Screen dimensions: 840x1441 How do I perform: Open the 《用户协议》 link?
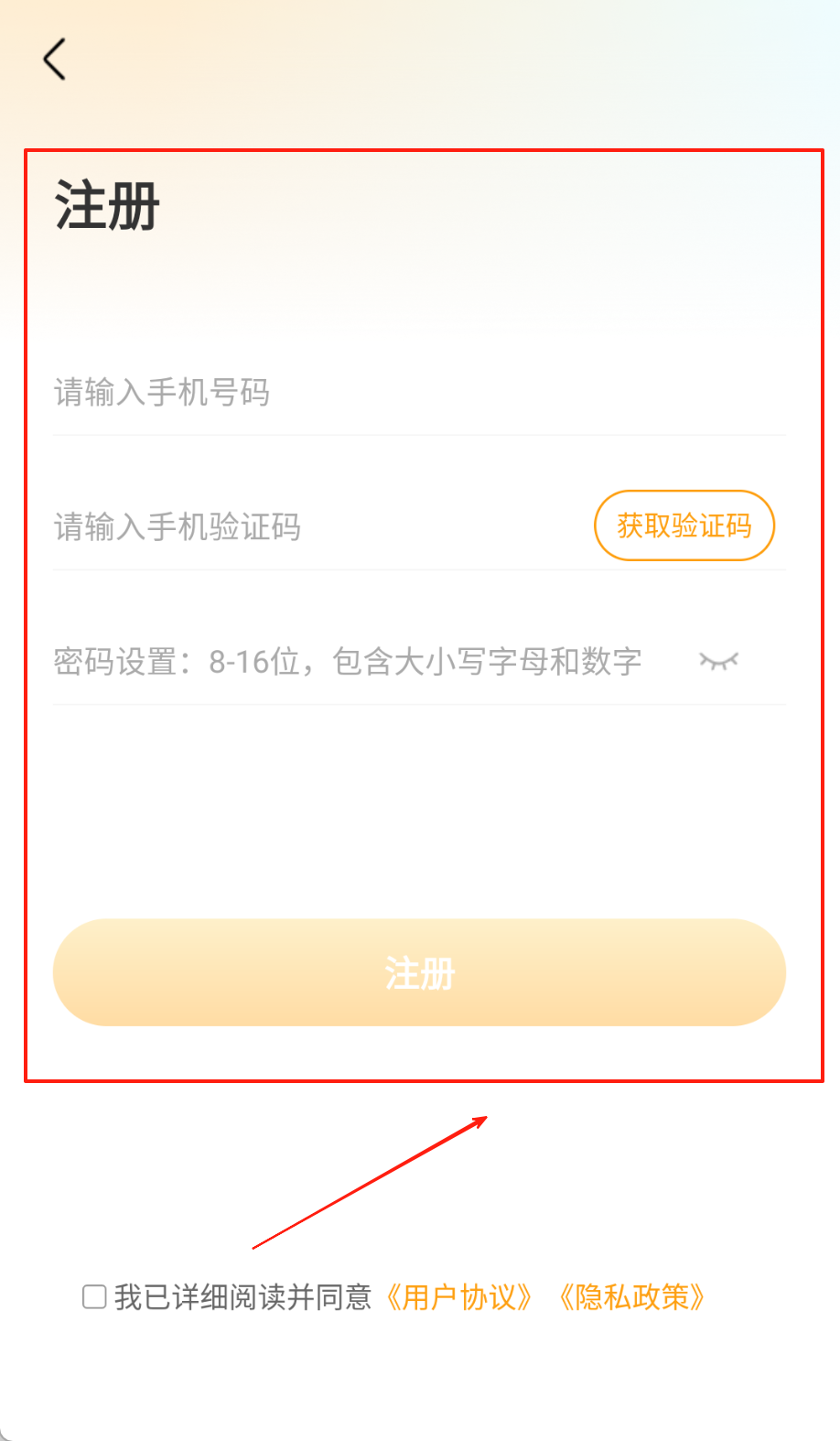click(459, 1297)
